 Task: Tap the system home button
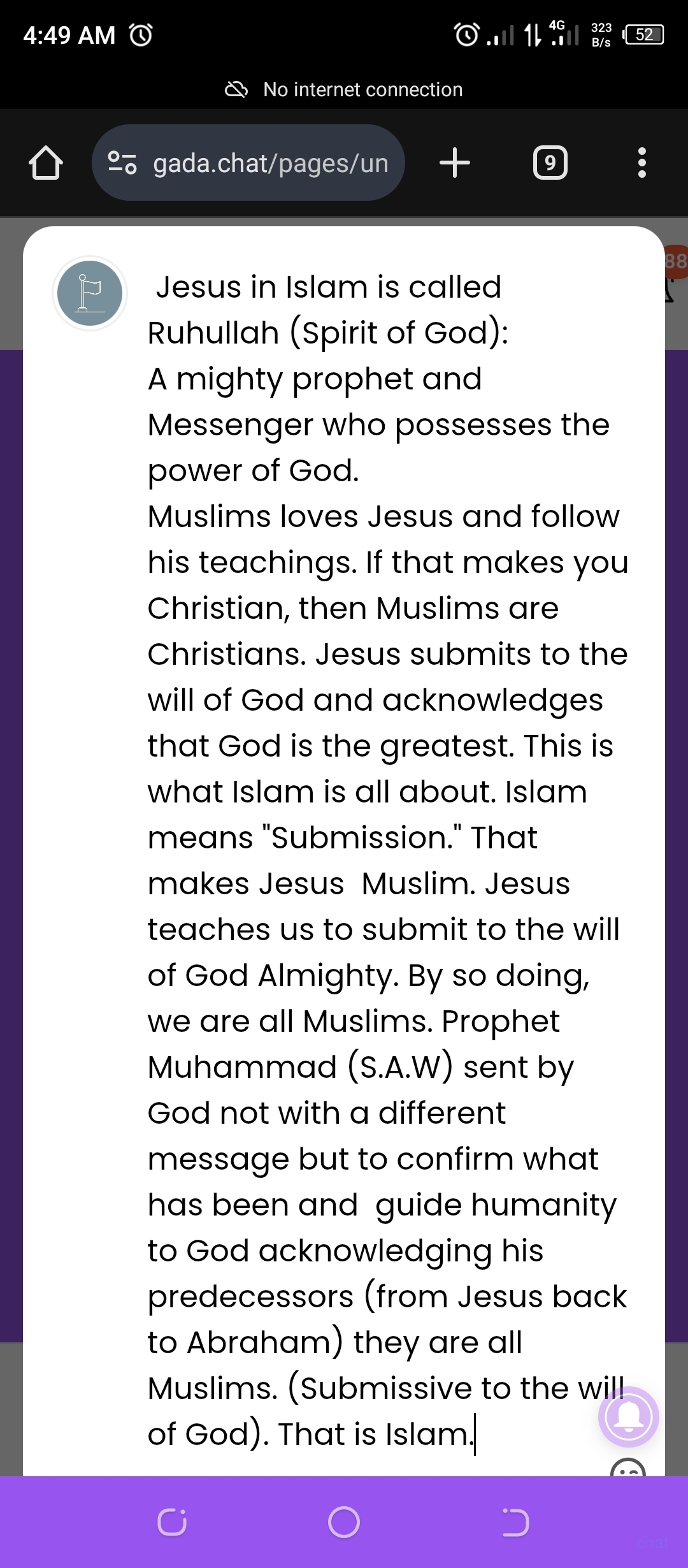pos(344,1522)
